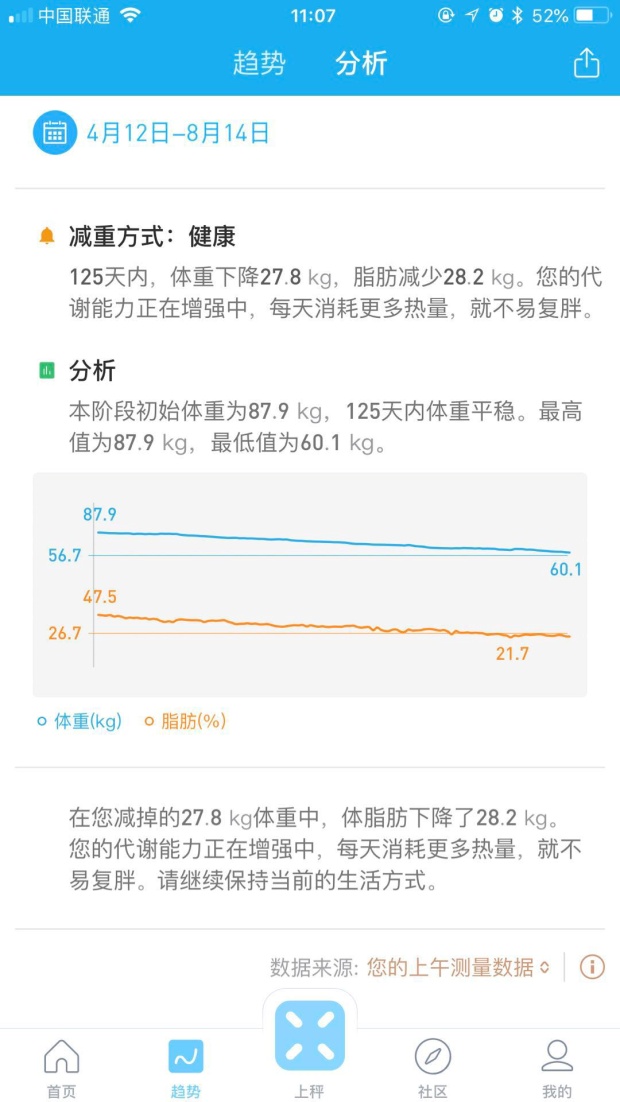The image size is (620, 1102).
Task: Share the analysis report
Action: (586, 64)
